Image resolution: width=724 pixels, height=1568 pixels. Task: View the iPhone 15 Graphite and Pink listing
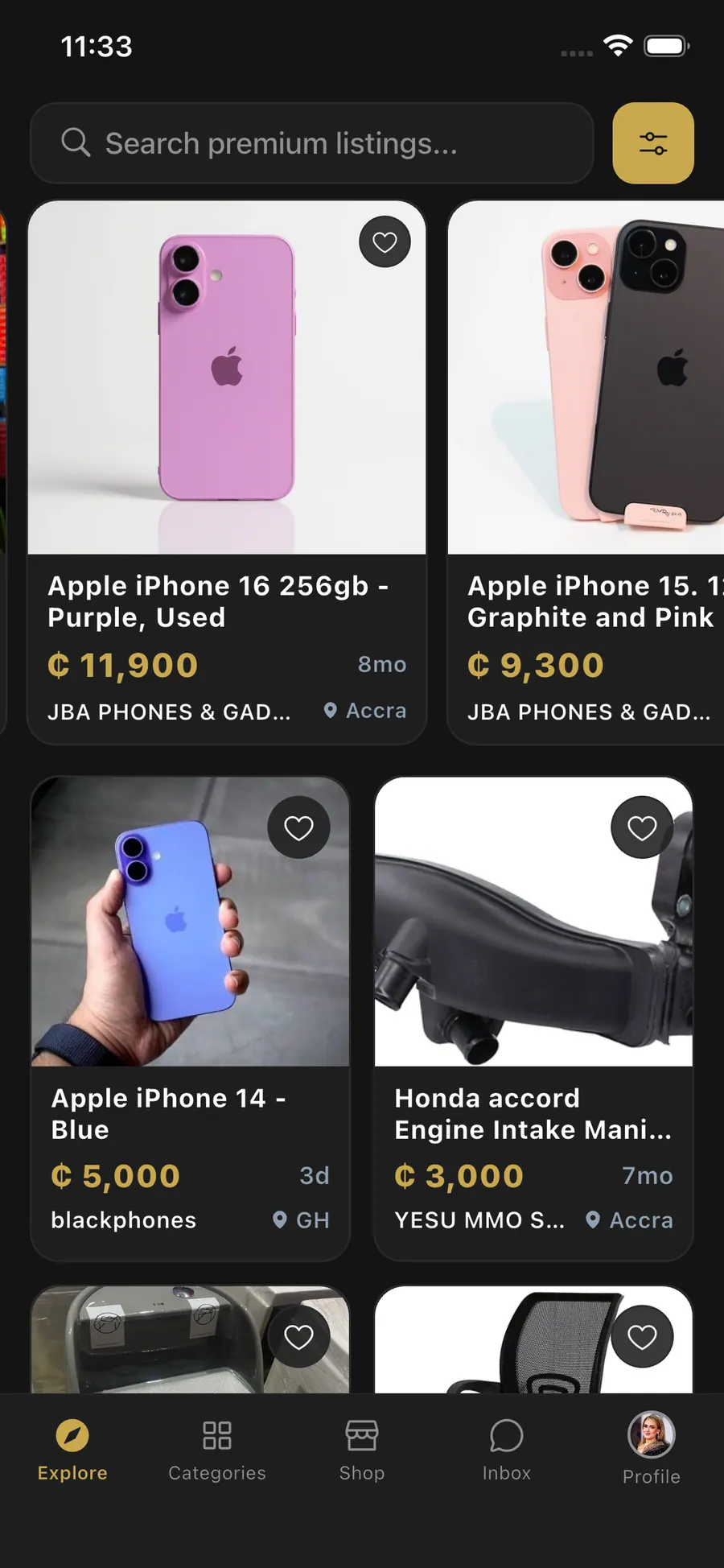[x=586, y=472]
